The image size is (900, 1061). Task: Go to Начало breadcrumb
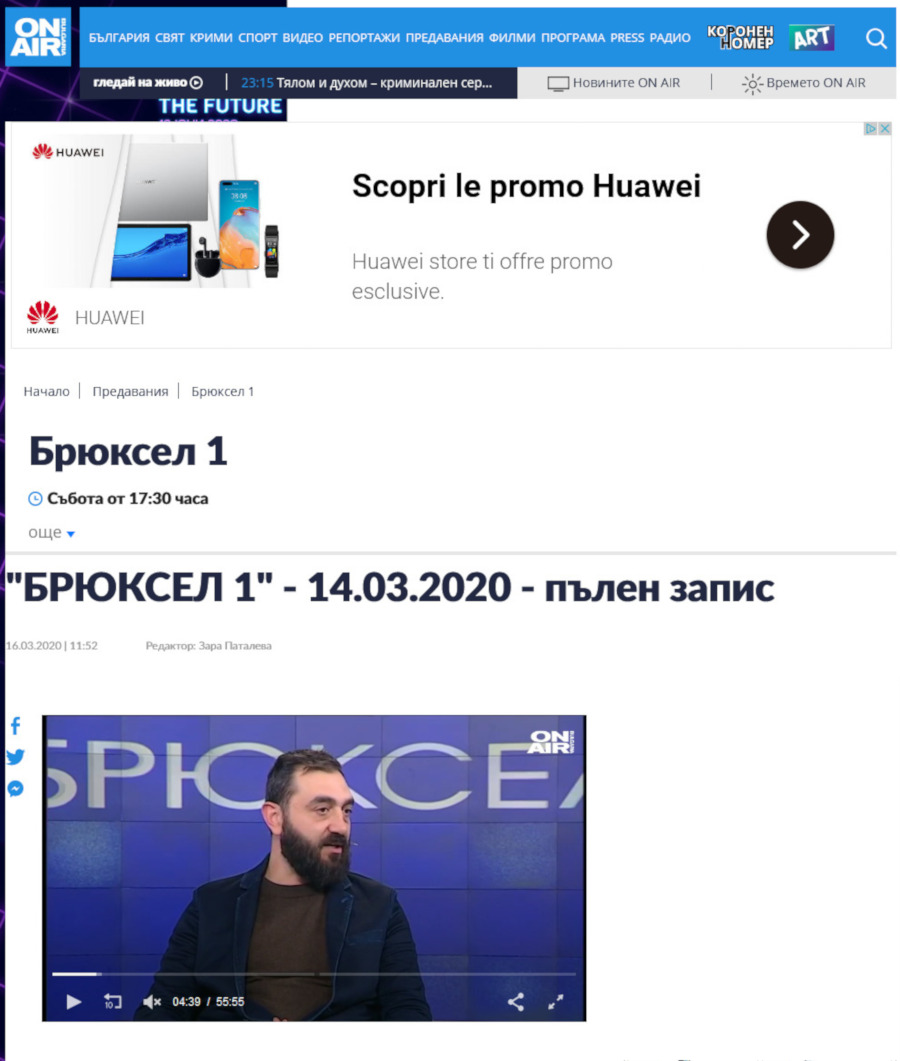tap(47, 391)
